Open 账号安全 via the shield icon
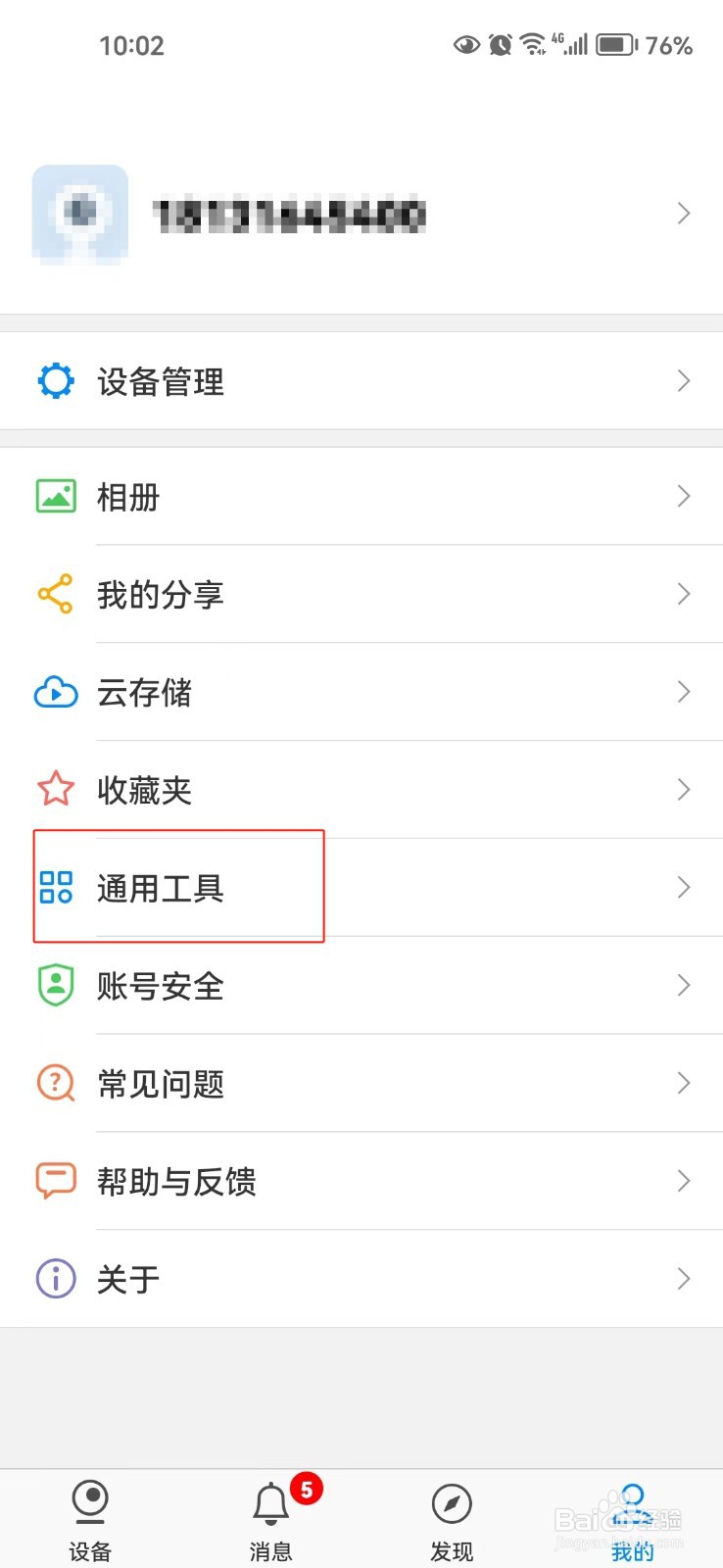The height and width of the screenshot is (1568, 723). point(56,986)
